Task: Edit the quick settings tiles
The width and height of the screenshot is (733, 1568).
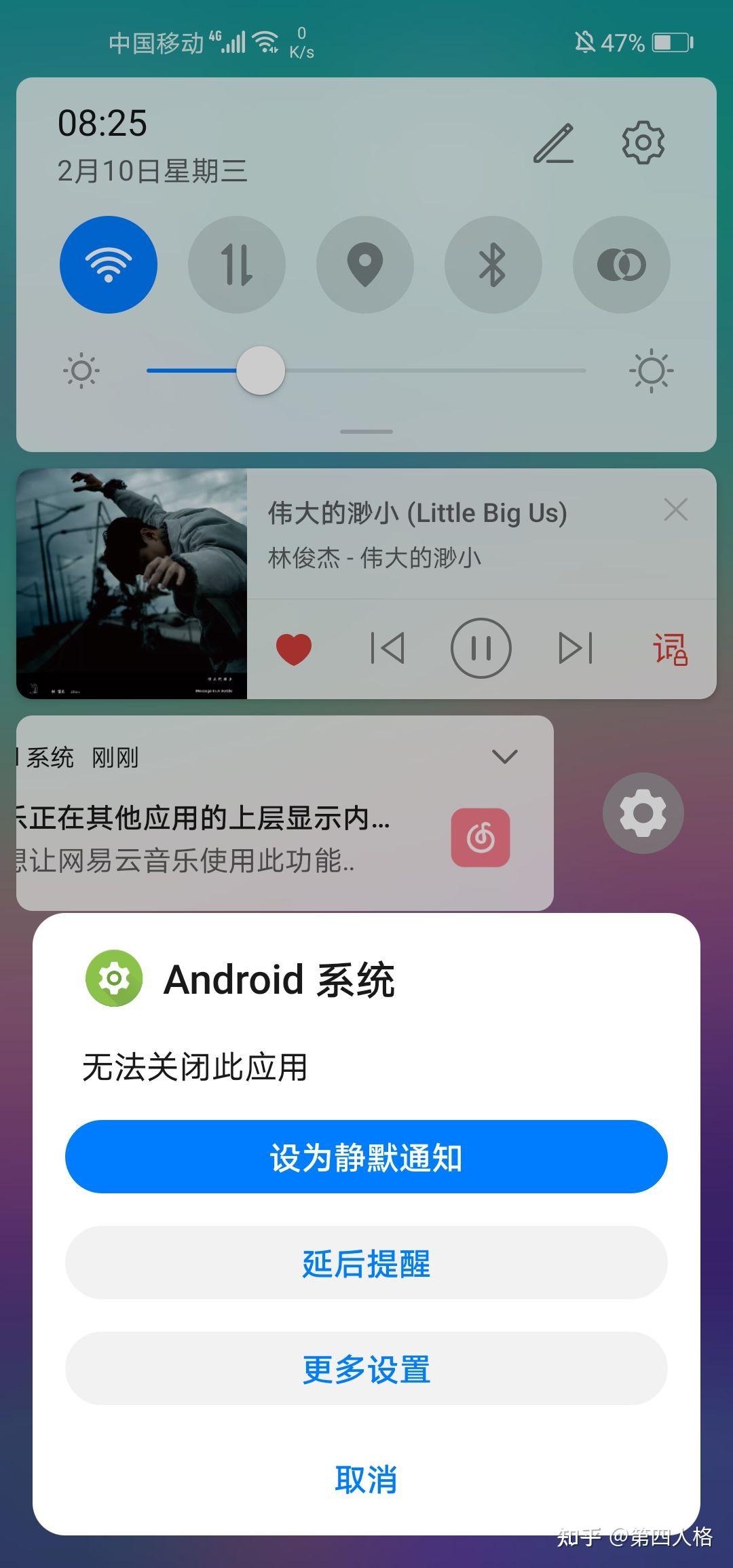Action: 554,143
